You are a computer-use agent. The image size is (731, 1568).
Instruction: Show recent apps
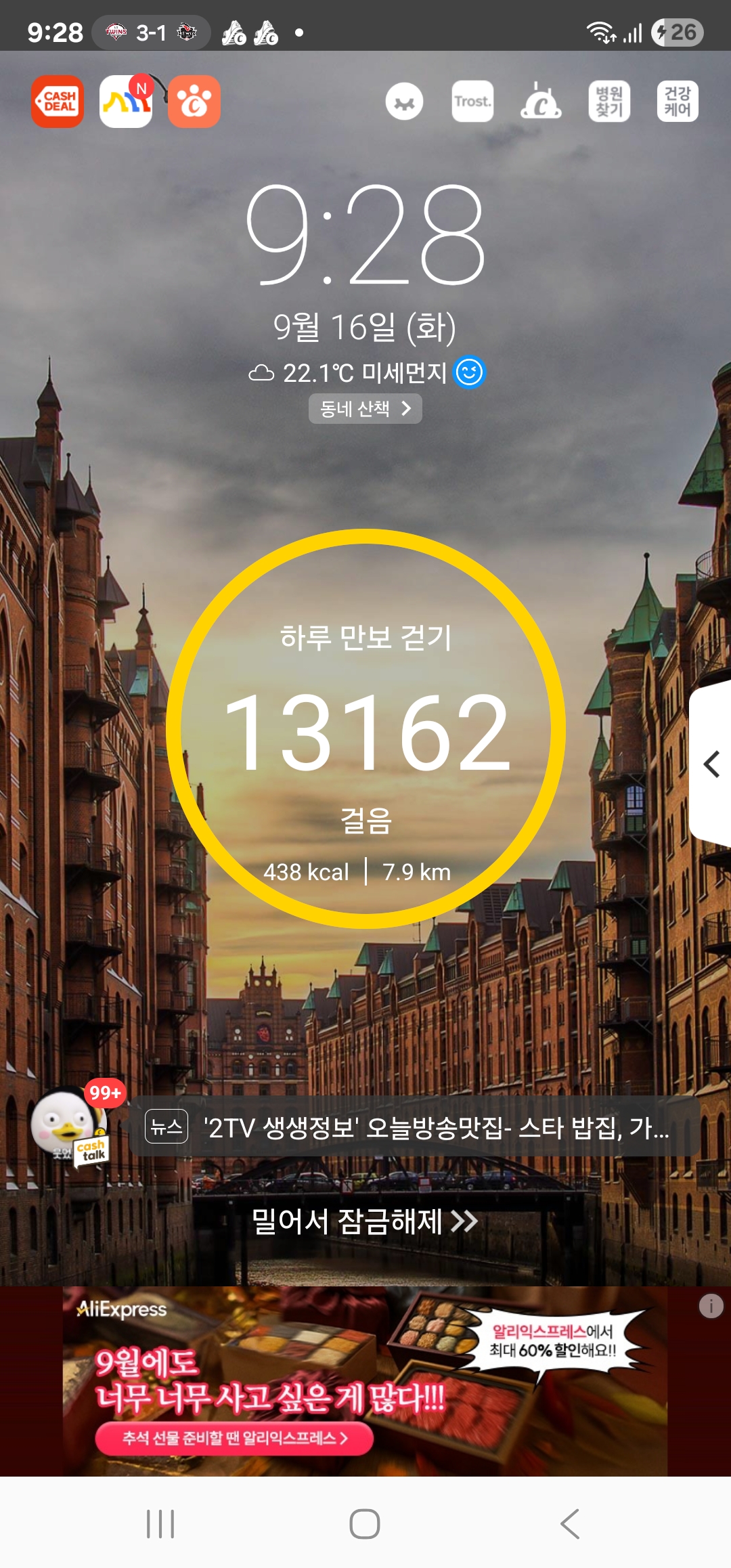point(160,1524)
